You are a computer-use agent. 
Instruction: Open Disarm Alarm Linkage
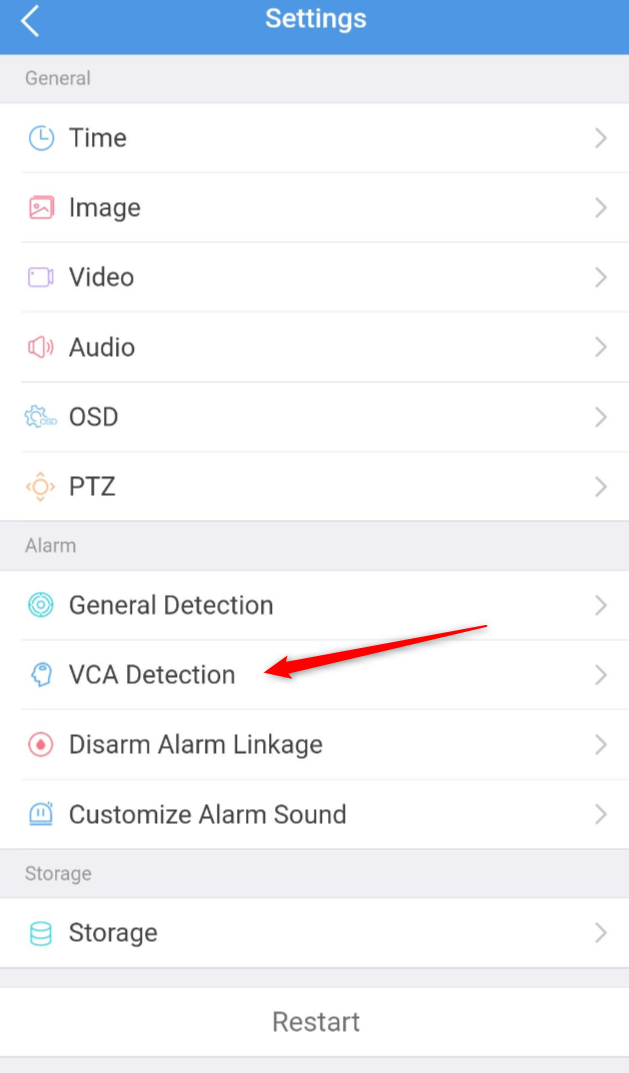(314, 745)
